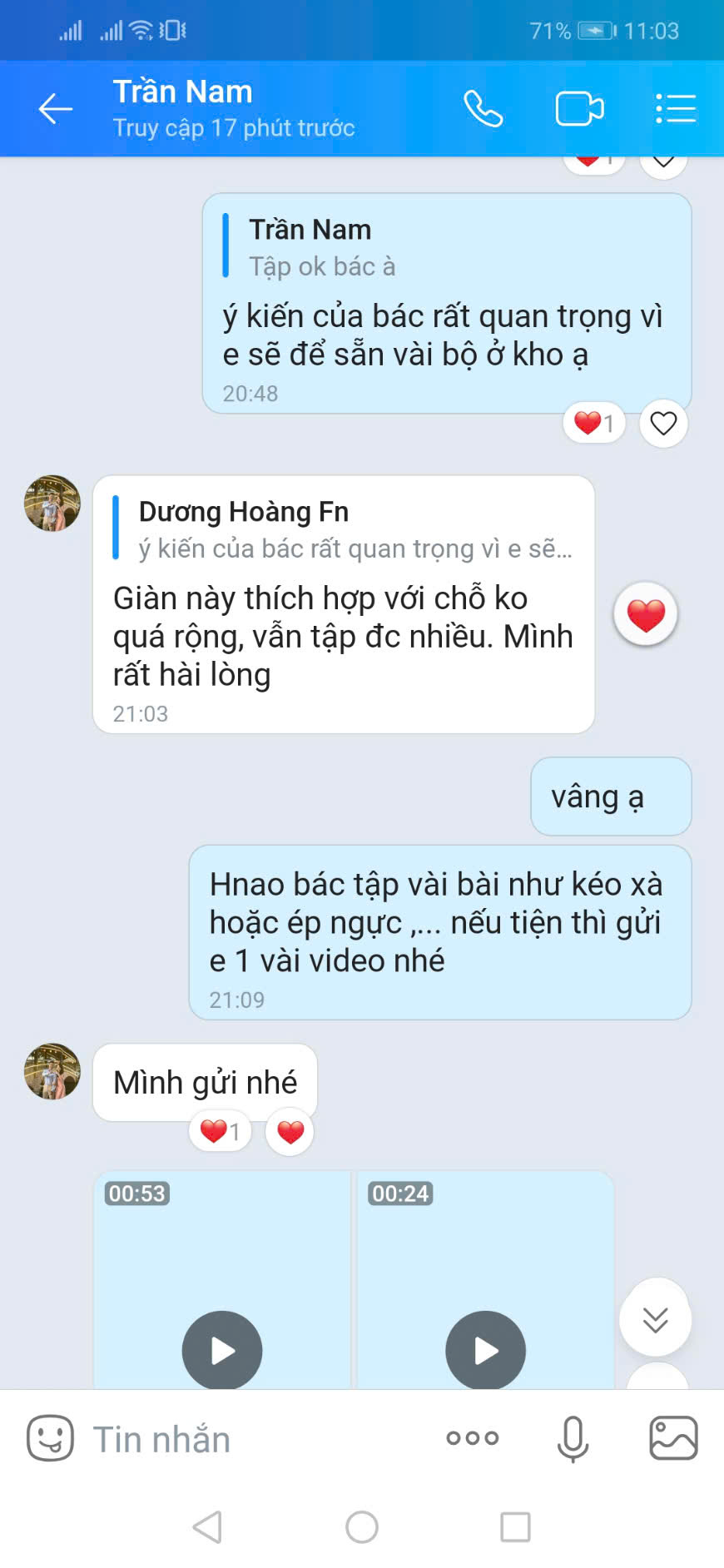This screenshot has height=1568, width=724.
Task: Open the chat options menu
Action: (x=675, y=109)
